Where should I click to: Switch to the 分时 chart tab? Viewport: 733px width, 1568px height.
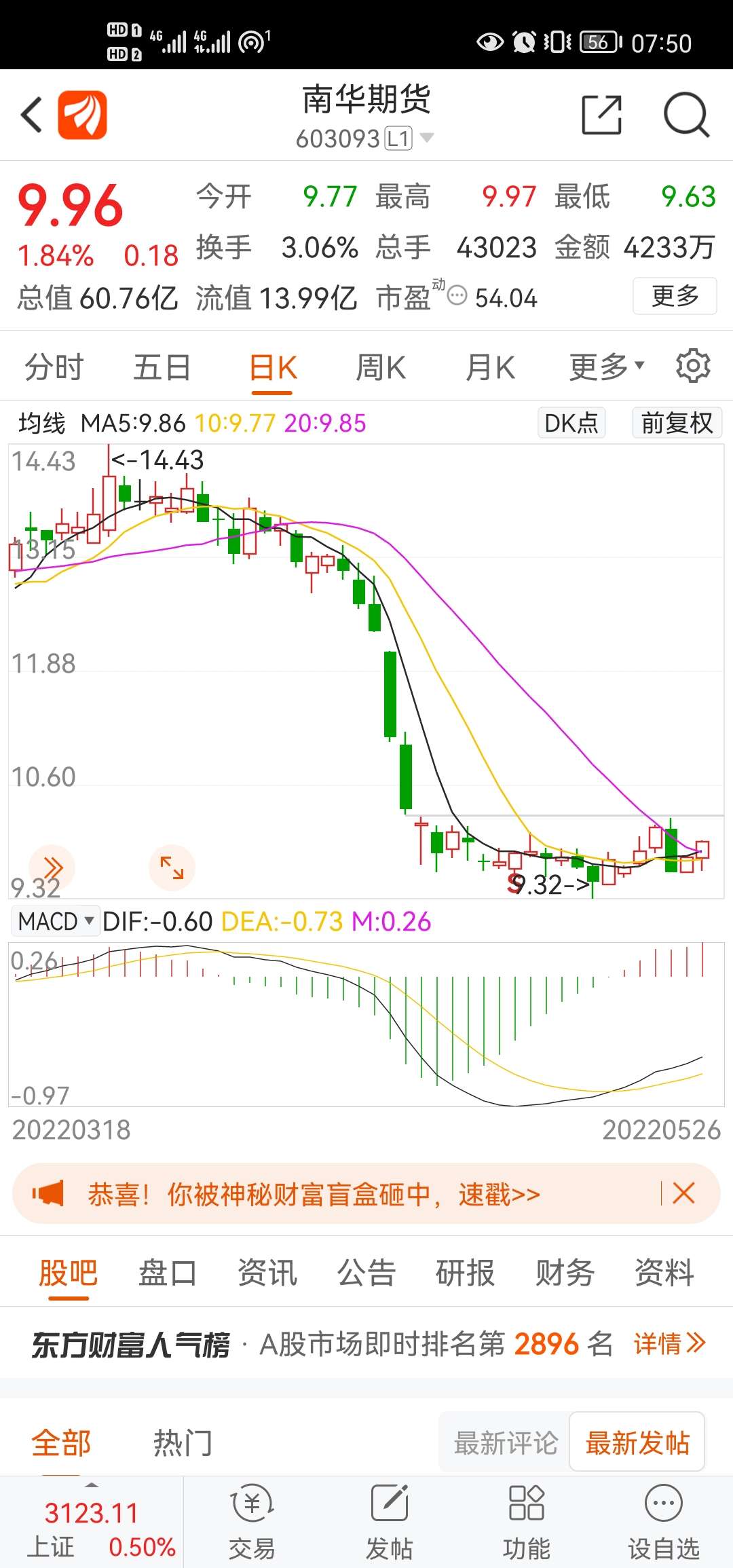point(54,368)
